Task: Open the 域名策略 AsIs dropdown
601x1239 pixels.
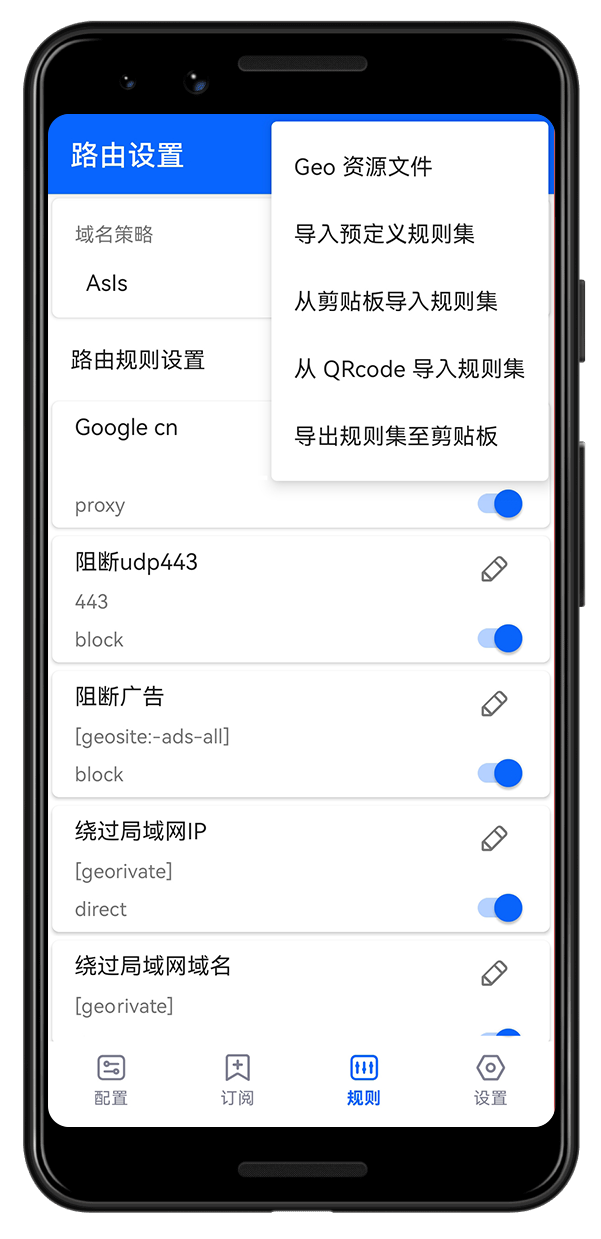Action: point(162,260)
